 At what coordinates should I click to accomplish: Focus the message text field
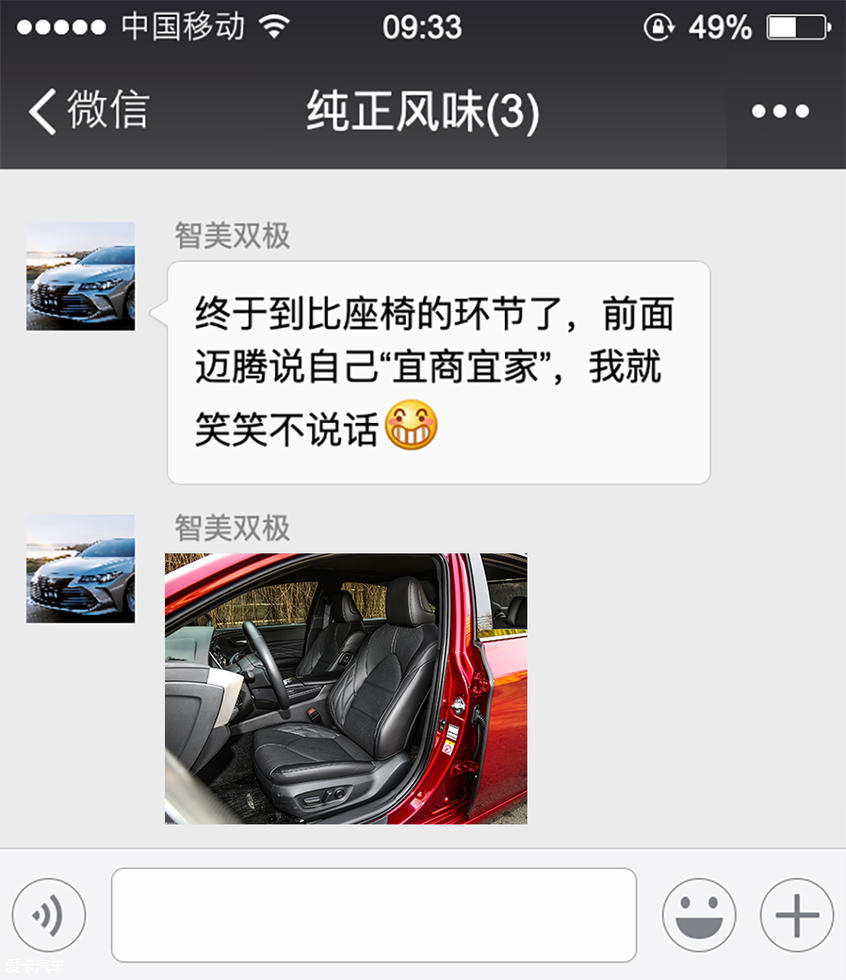373,915
